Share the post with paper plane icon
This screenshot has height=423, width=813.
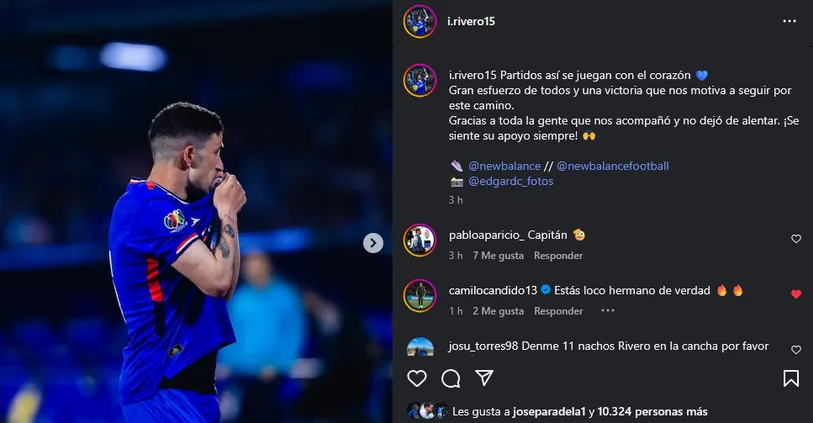pyautogui.click(x=484, y=378)
